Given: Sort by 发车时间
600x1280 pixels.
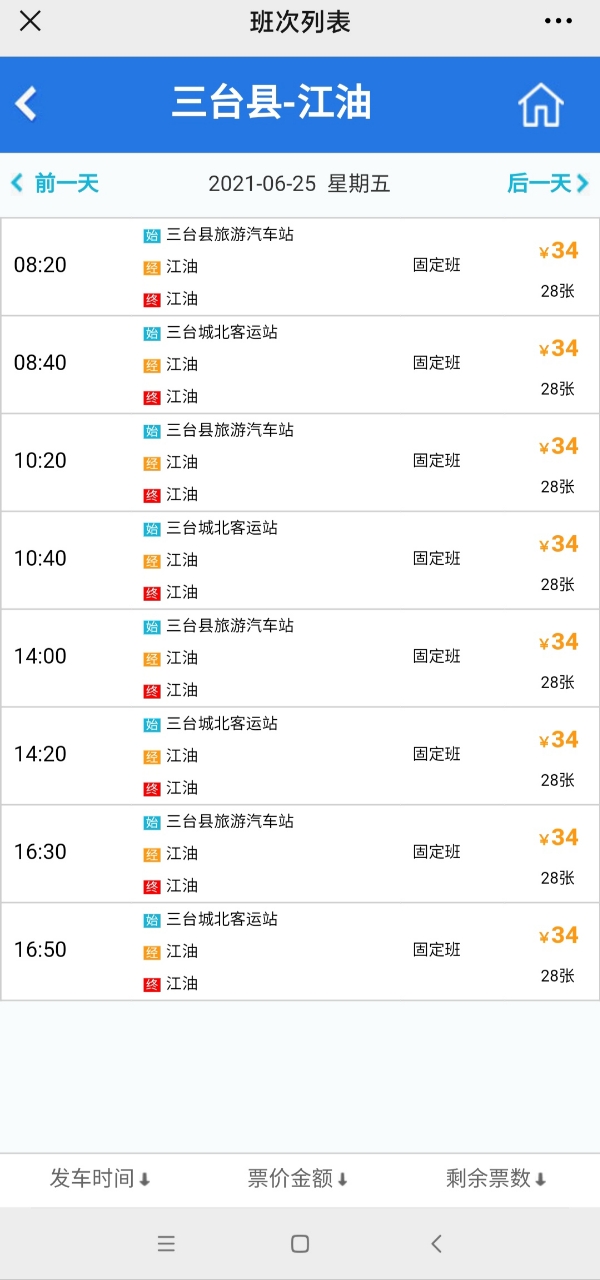Looking at the screenshot, I should 100,1179.
